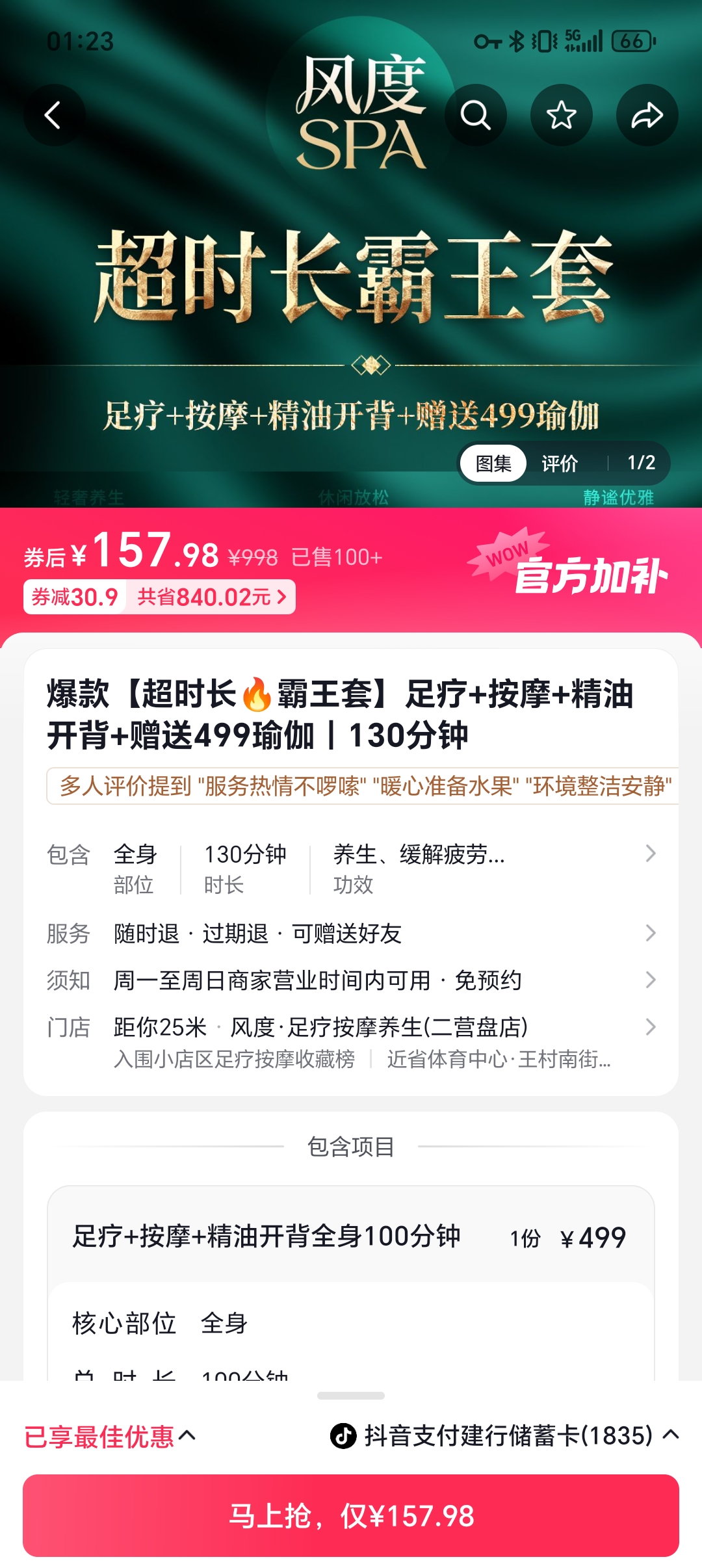Expand the 已享最佳优惠 discount details
702x1568 pixels.
pos(109,1436)
